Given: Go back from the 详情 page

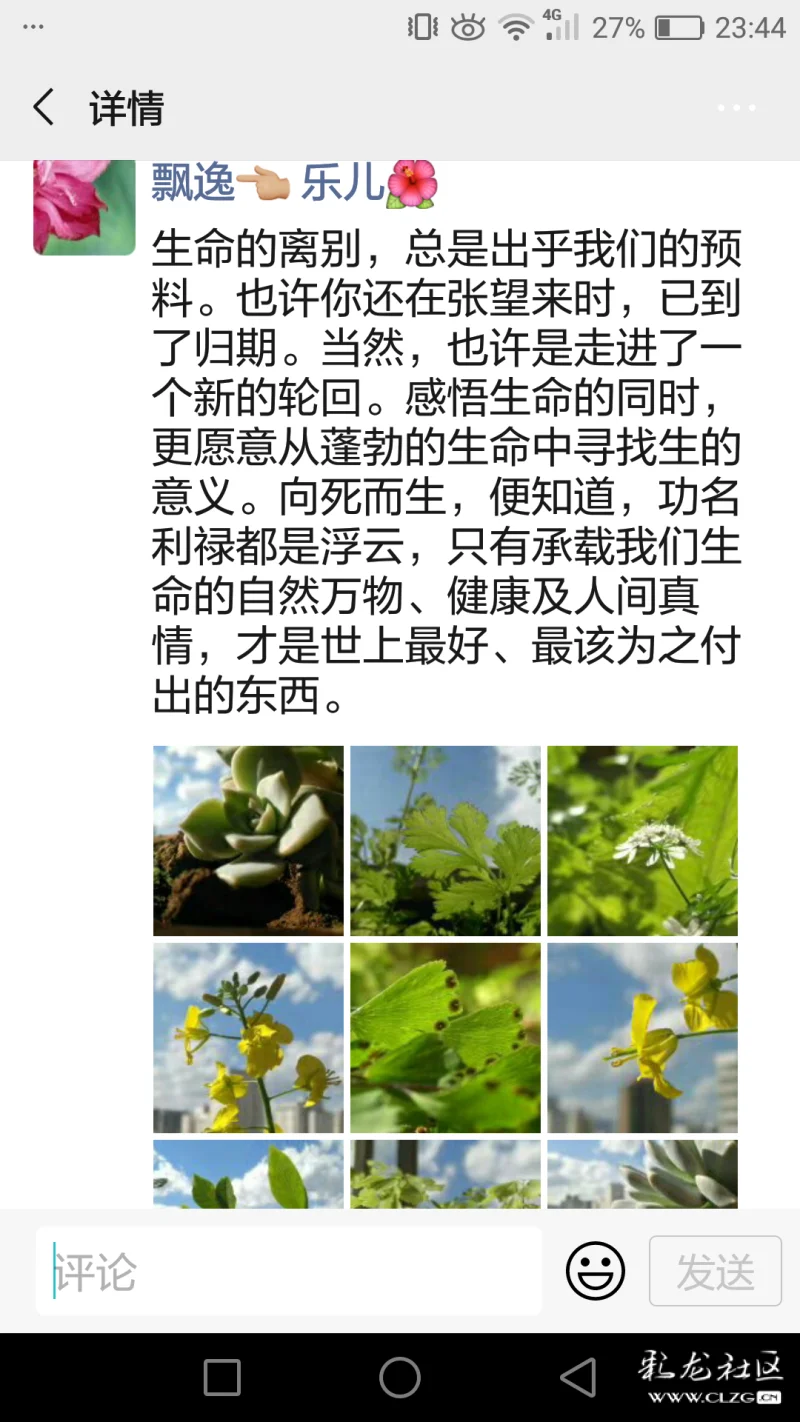Looking at the screenshot, I should [x=44, y=108].
